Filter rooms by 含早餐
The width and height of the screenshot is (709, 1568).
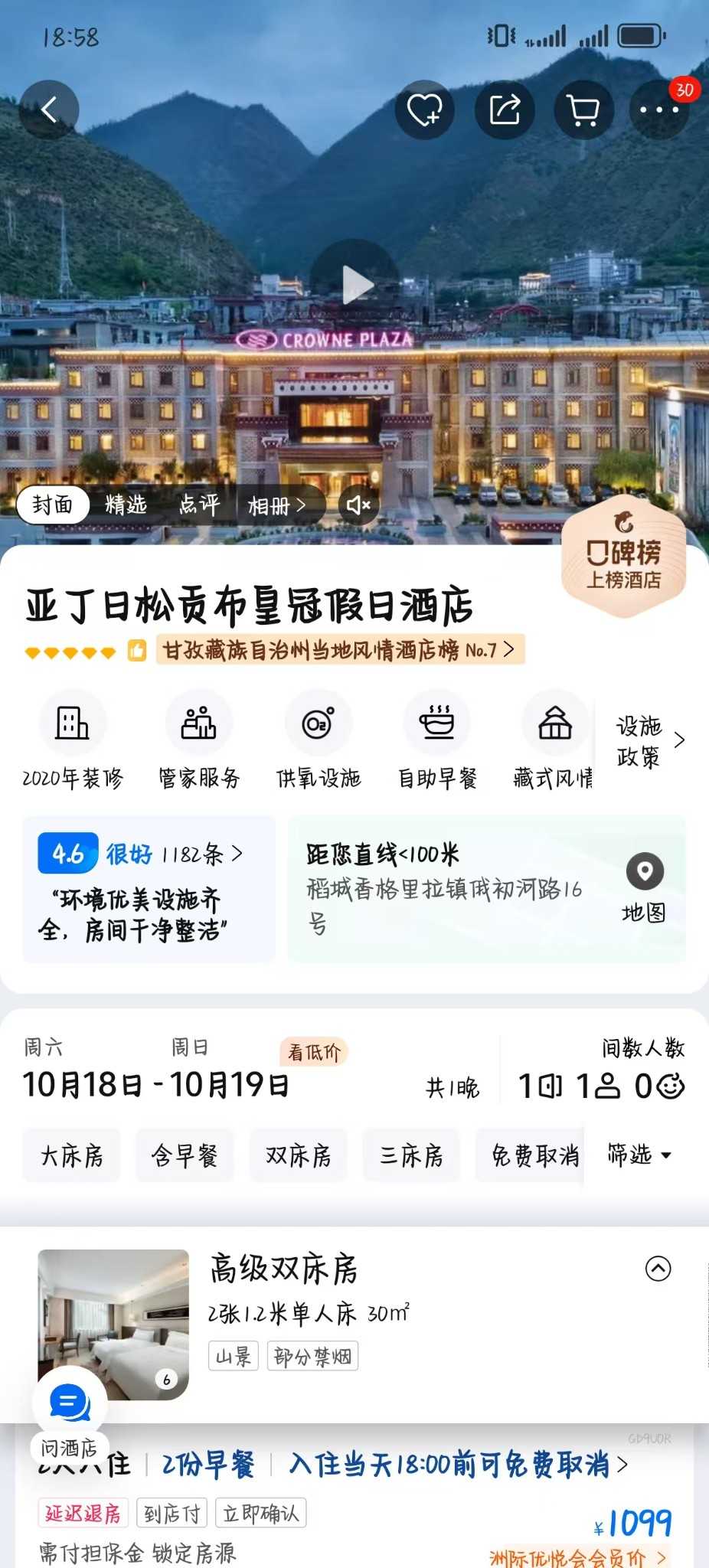(185, 1155)
